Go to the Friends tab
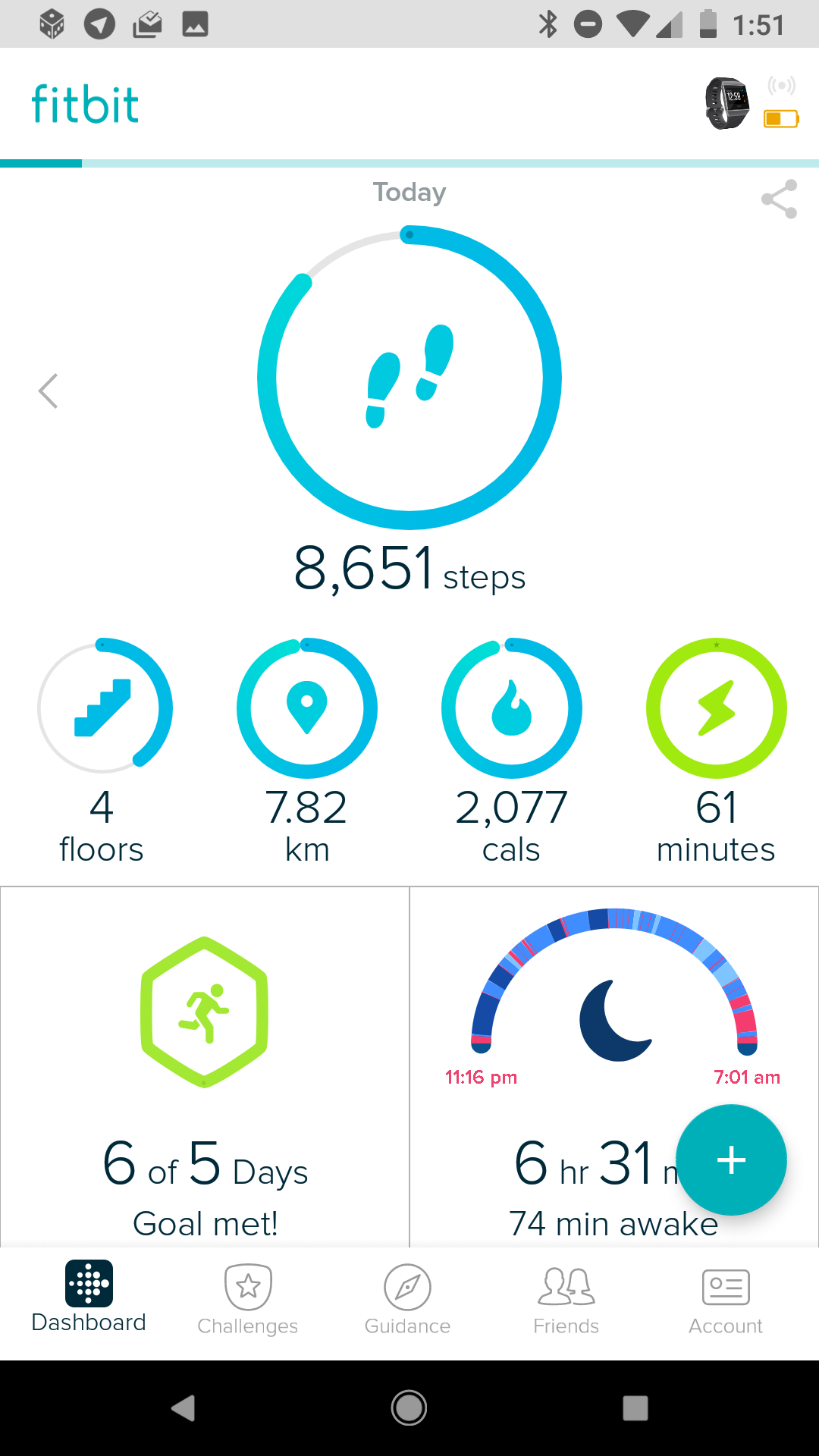Image resolution: width=819 pixels, height=1456 pixels. 566,1300
